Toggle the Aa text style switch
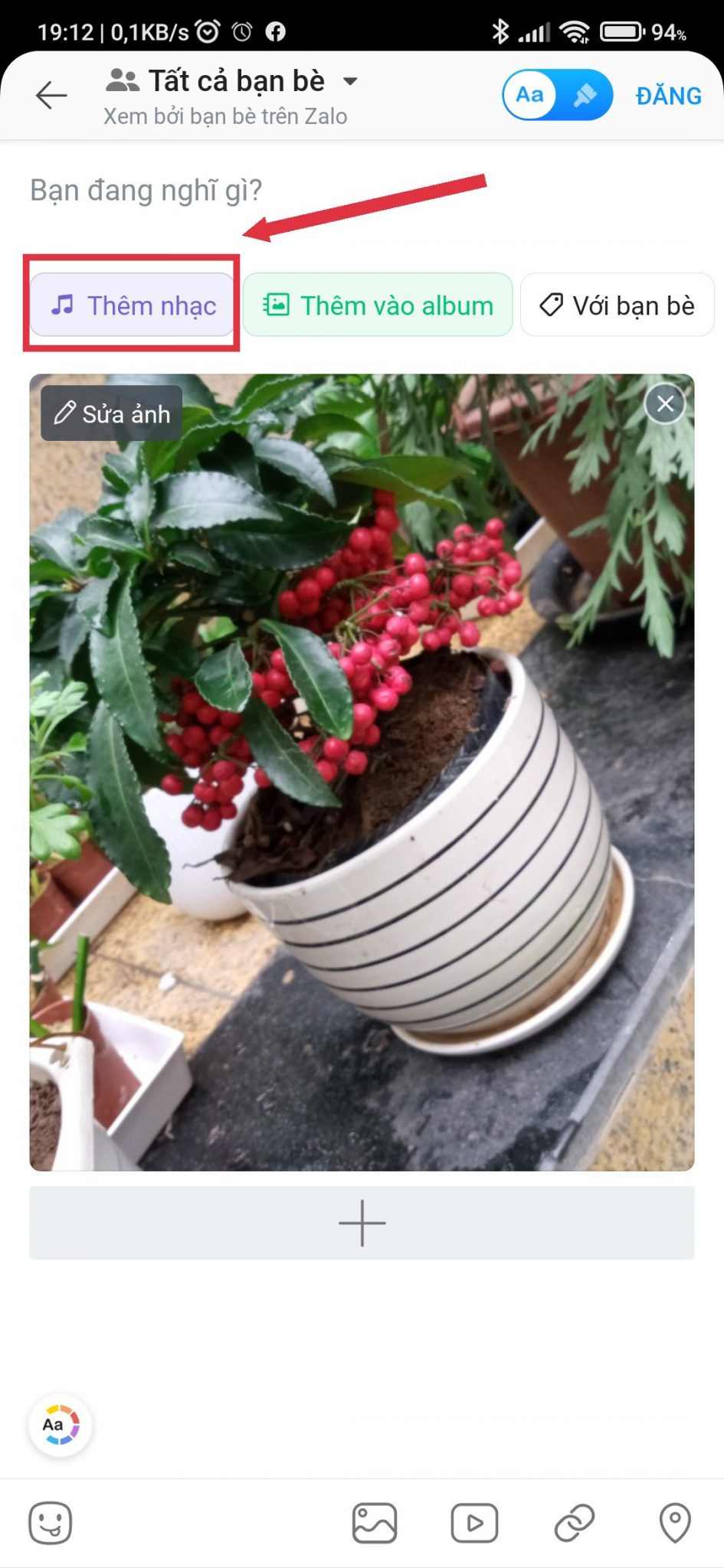The width and height of the screenshot is (724, 1568). [x=557, y=96]
